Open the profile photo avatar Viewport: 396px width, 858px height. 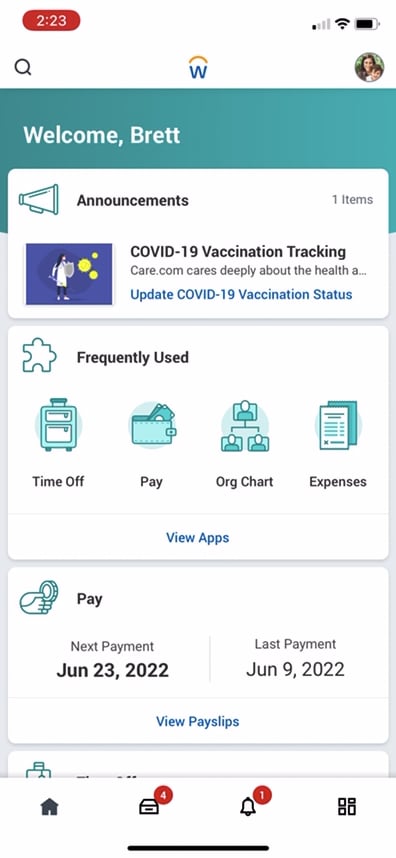369,67
